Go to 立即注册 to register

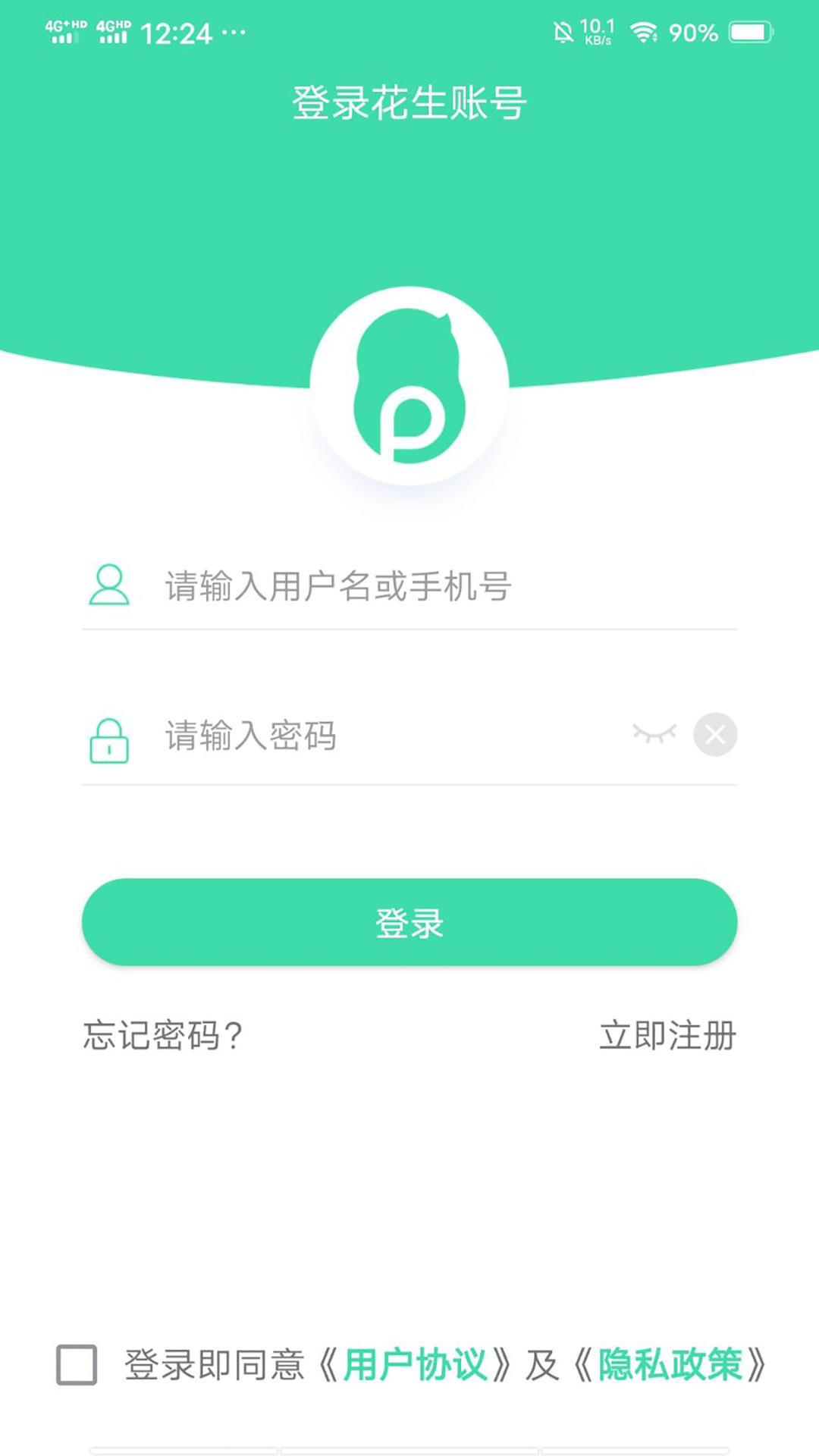(x=667, y=1035)
